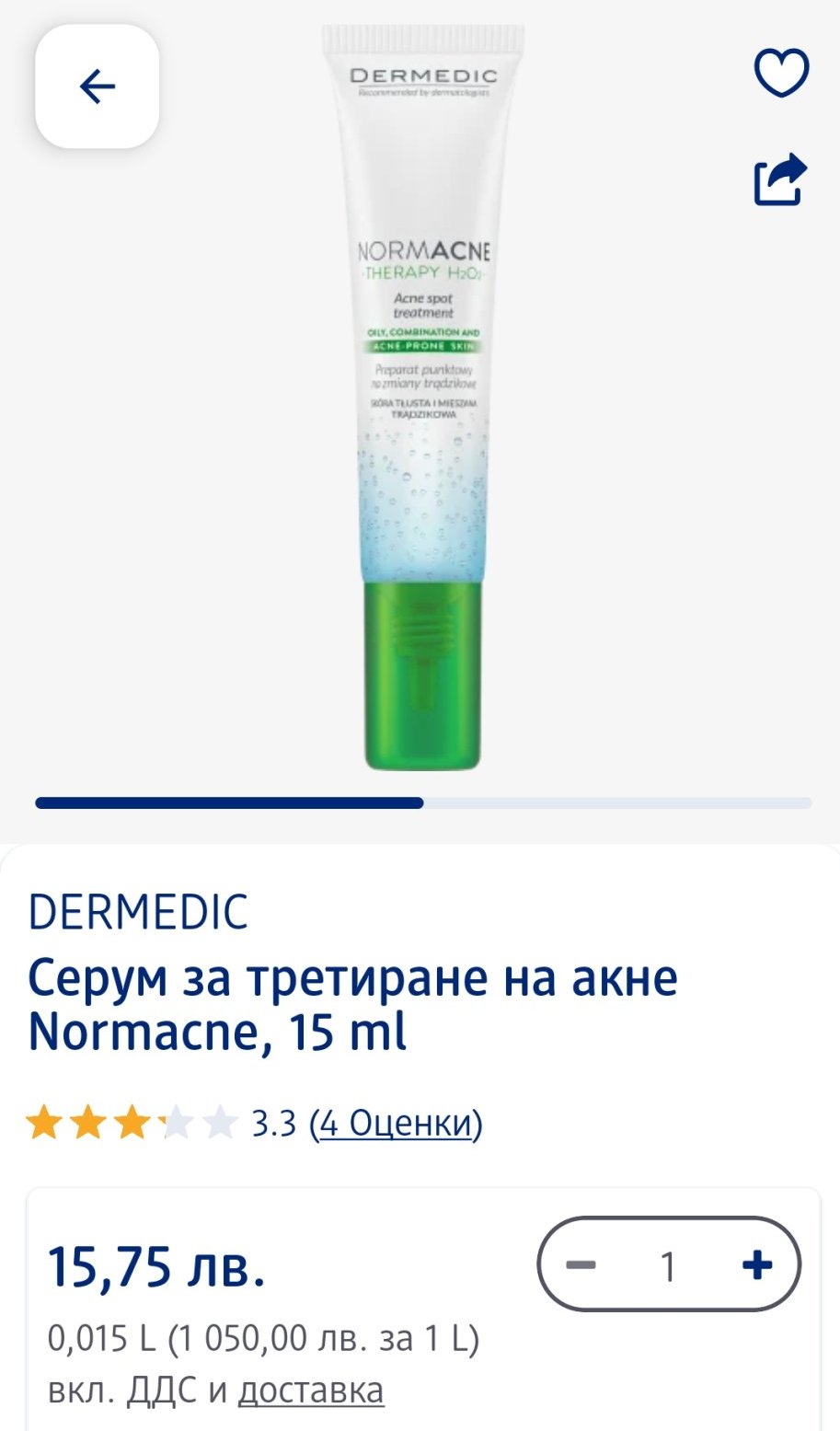Open the Normacne product image
The width and height of the screenshot is (840, 1431).
click(x=423, y=396)
